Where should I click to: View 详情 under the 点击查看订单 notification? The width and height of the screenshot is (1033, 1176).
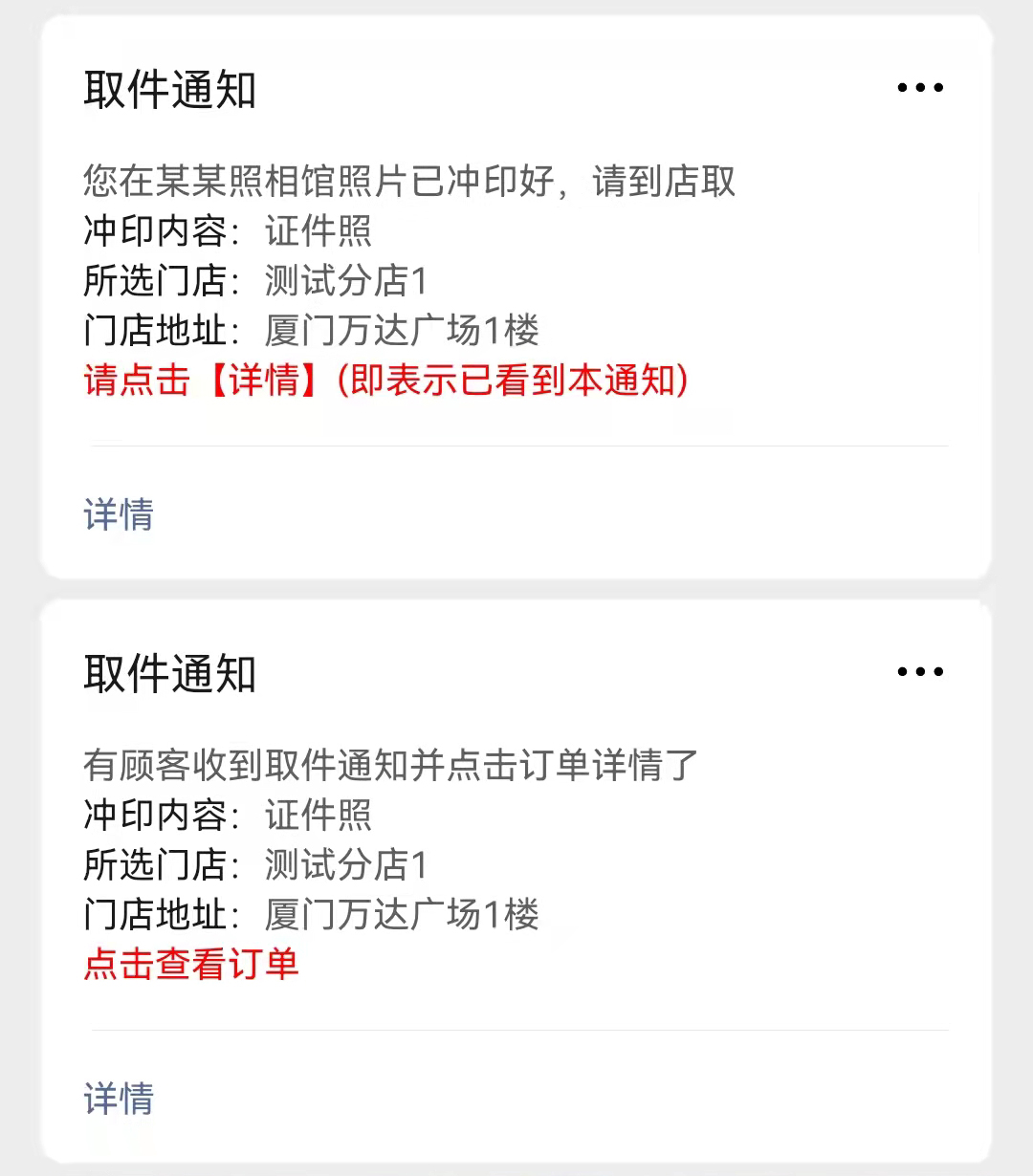click(119, 1099)
